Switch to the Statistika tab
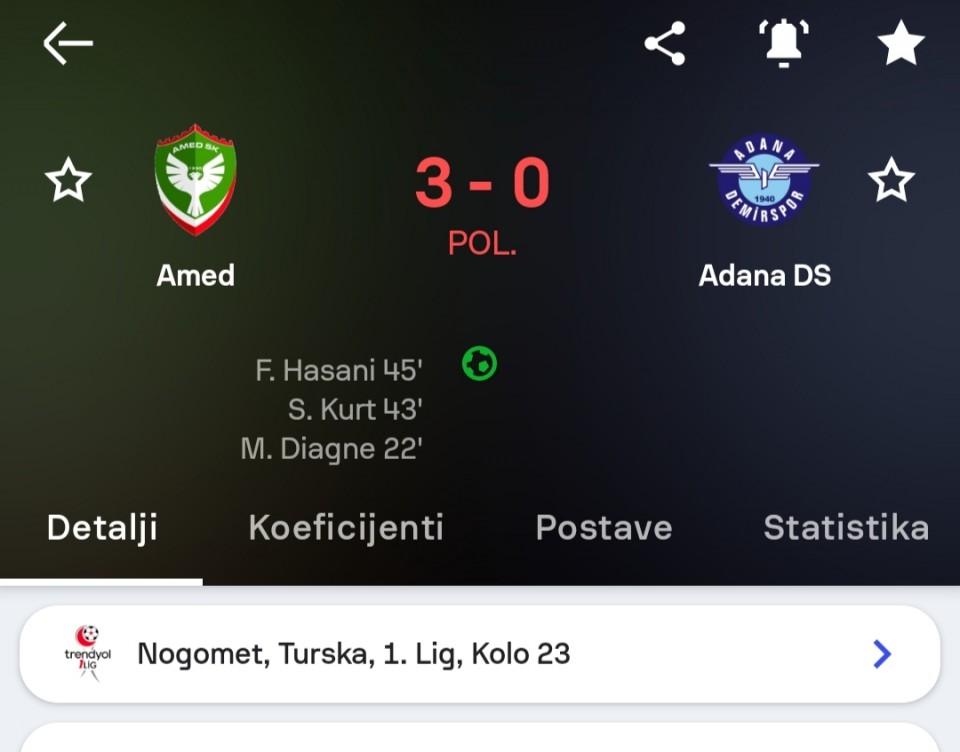Screen dimensions: 960x752 pyautogui.click(x=846, y=528)
